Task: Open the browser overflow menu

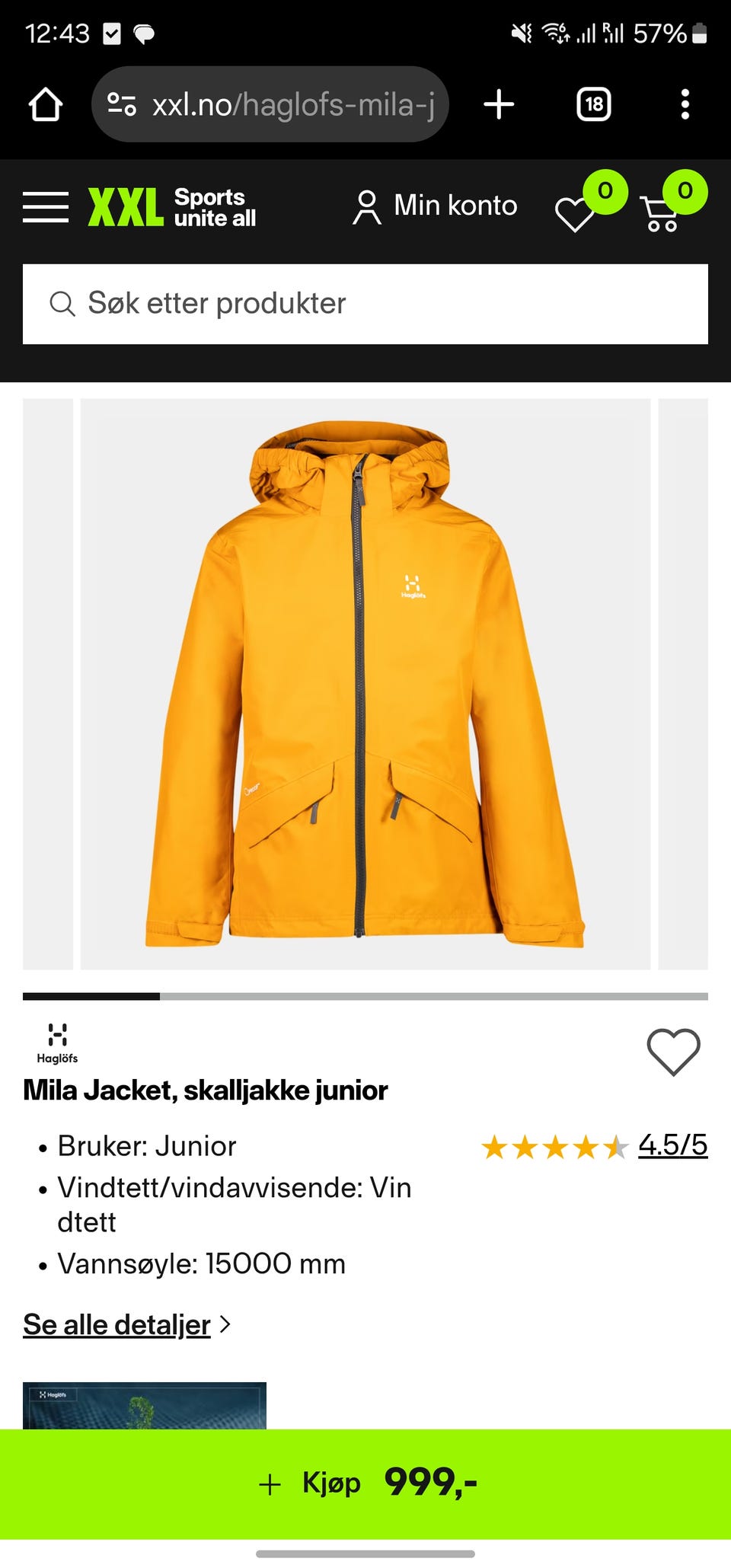Action: (x=685, y=104)
